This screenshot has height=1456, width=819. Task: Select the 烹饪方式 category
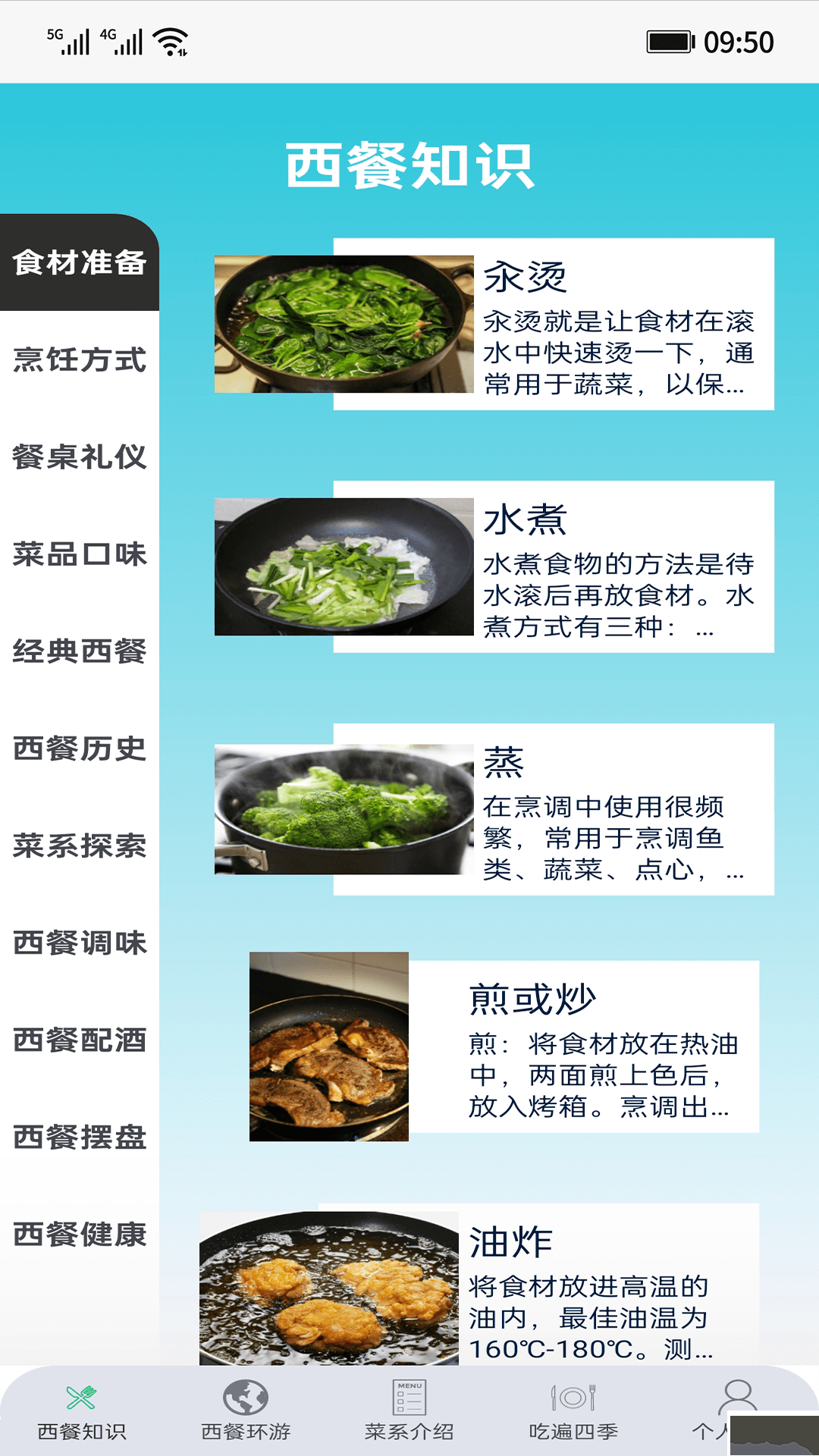click(80, 359)
